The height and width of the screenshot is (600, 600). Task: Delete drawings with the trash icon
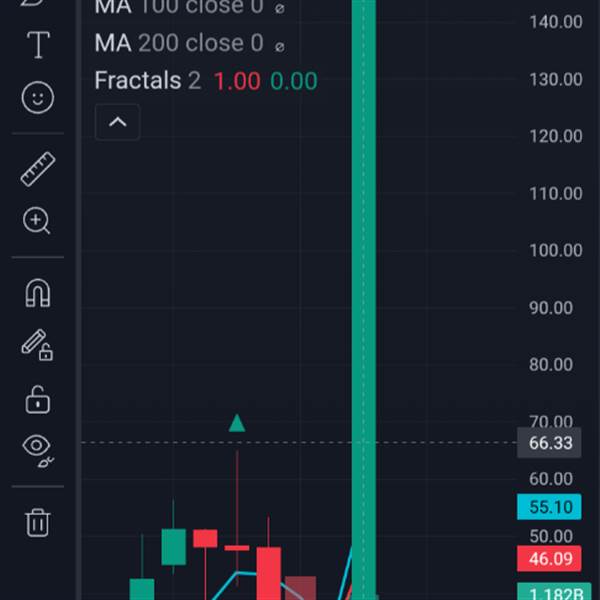[38, 523]
